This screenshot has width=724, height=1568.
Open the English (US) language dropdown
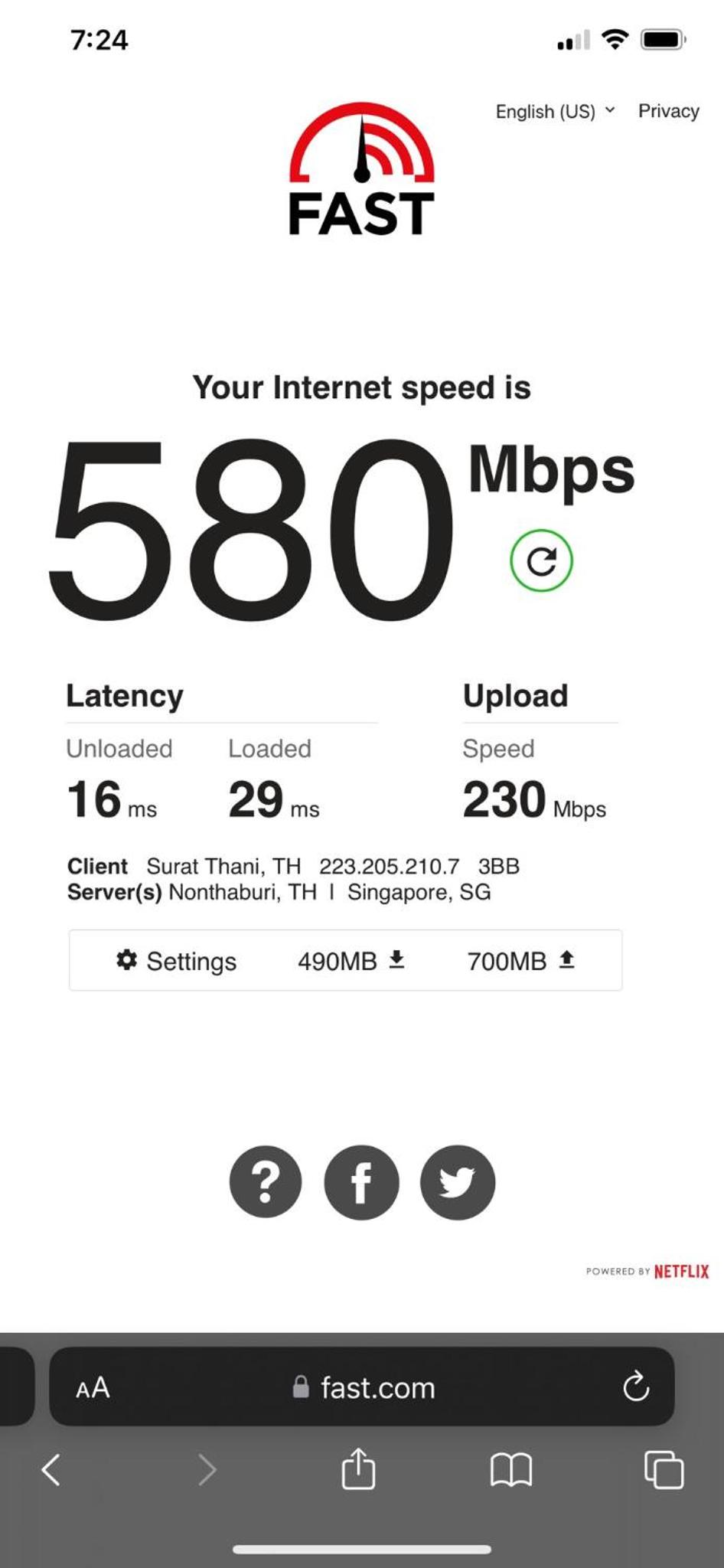555,112
